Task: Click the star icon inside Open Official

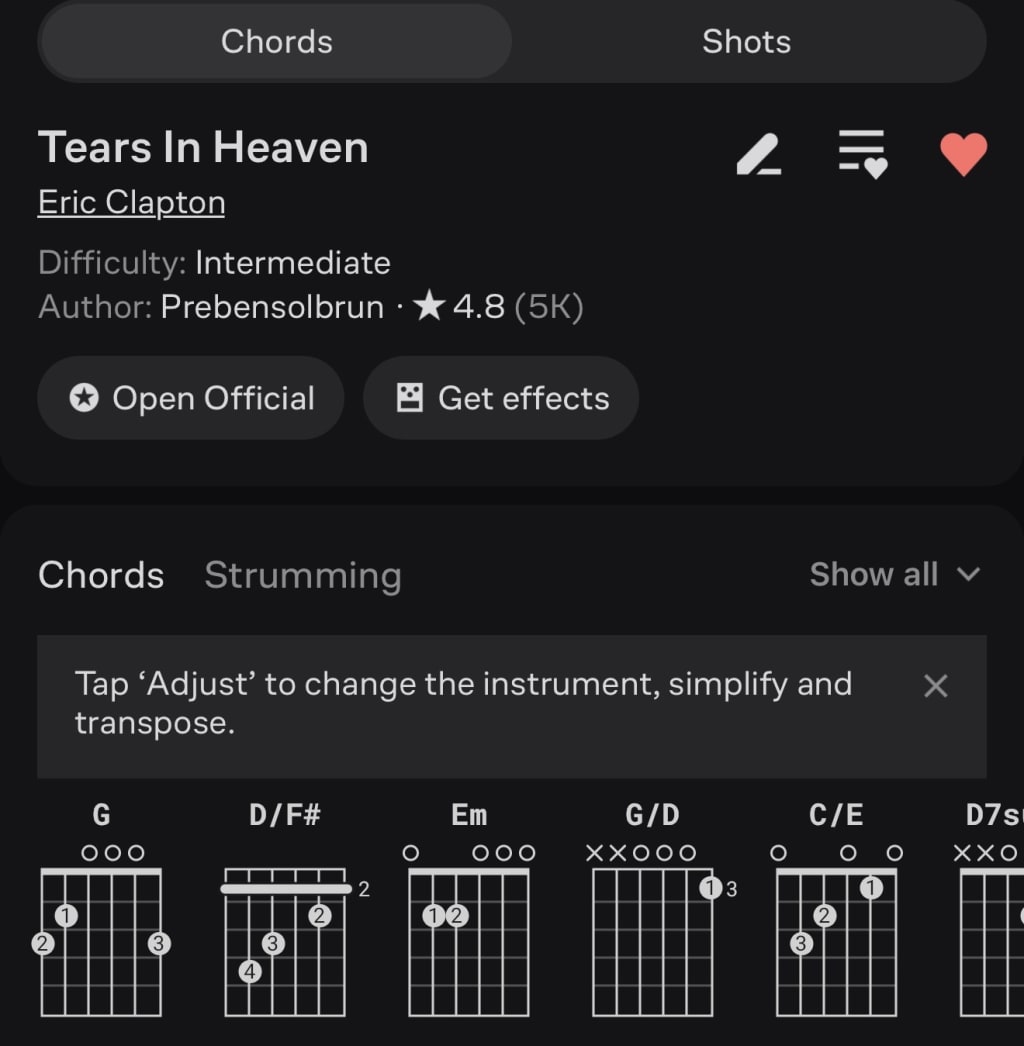Action: point(84,398)
